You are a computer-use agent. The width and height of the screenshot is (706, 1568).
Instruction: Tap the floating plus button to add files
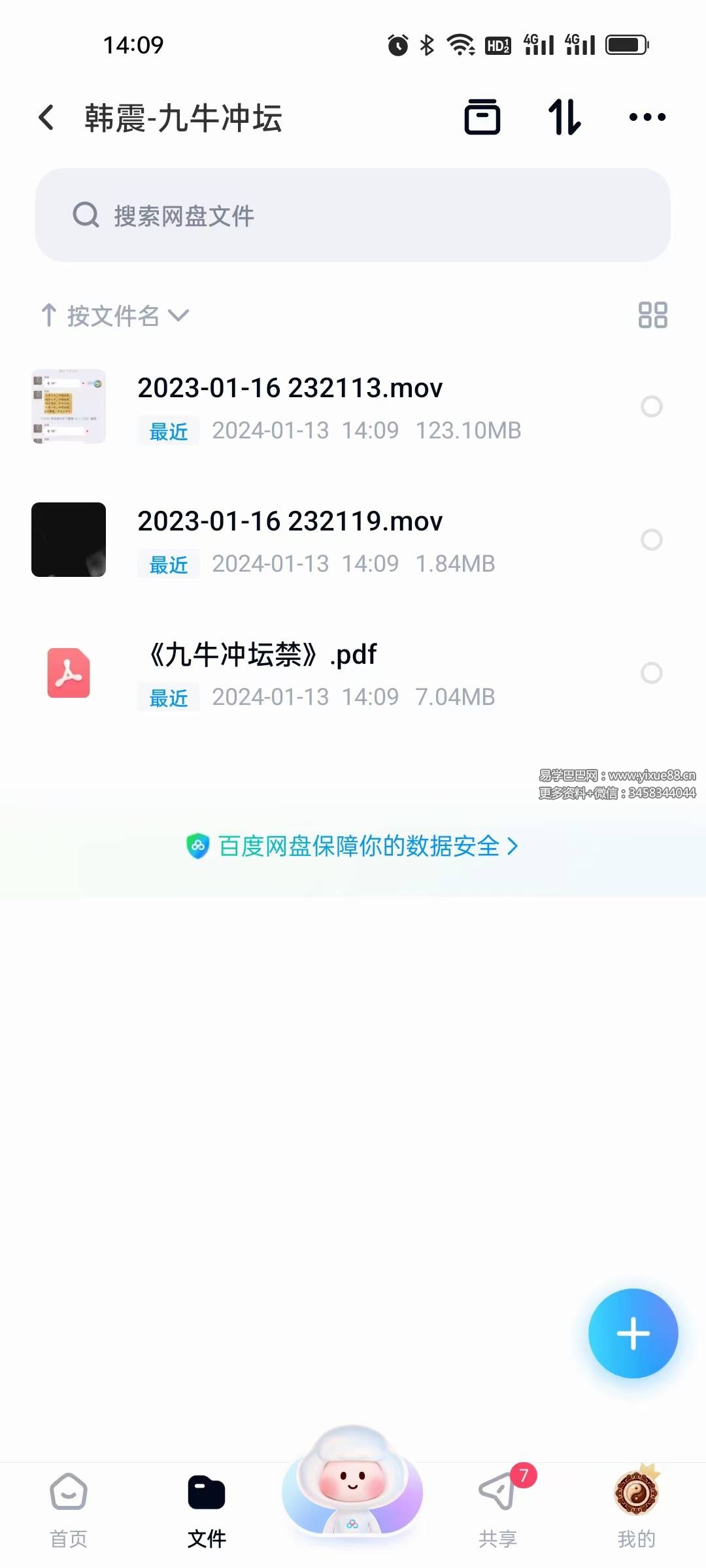[633, 1334]
